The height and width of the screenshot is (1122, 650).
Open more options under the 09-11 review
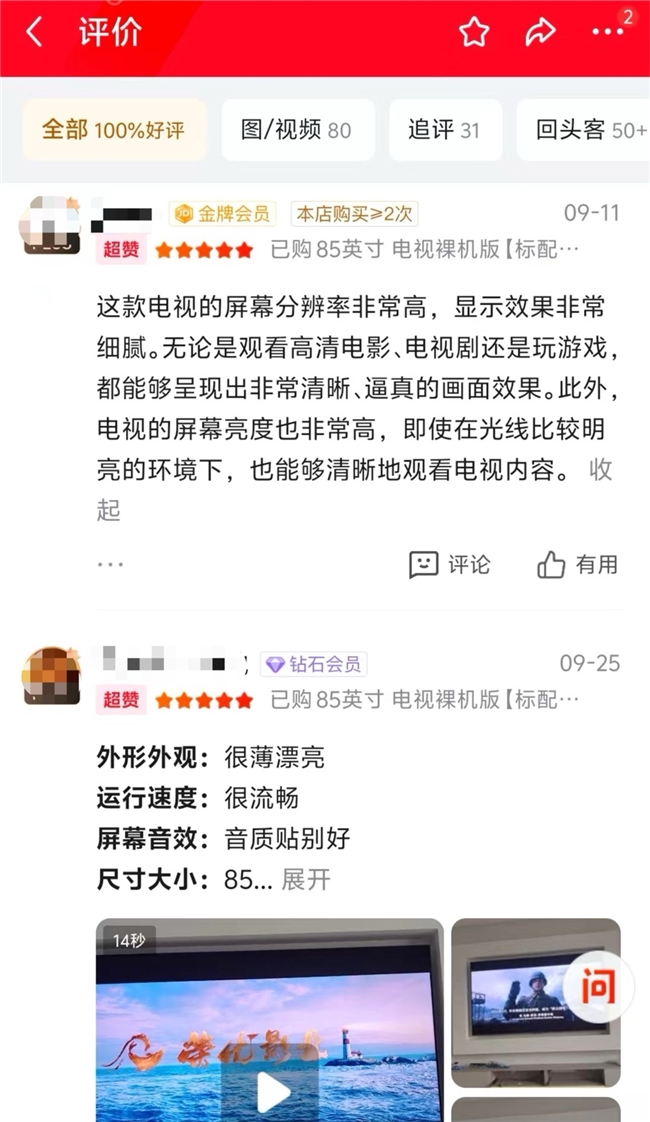coord(110,565)
